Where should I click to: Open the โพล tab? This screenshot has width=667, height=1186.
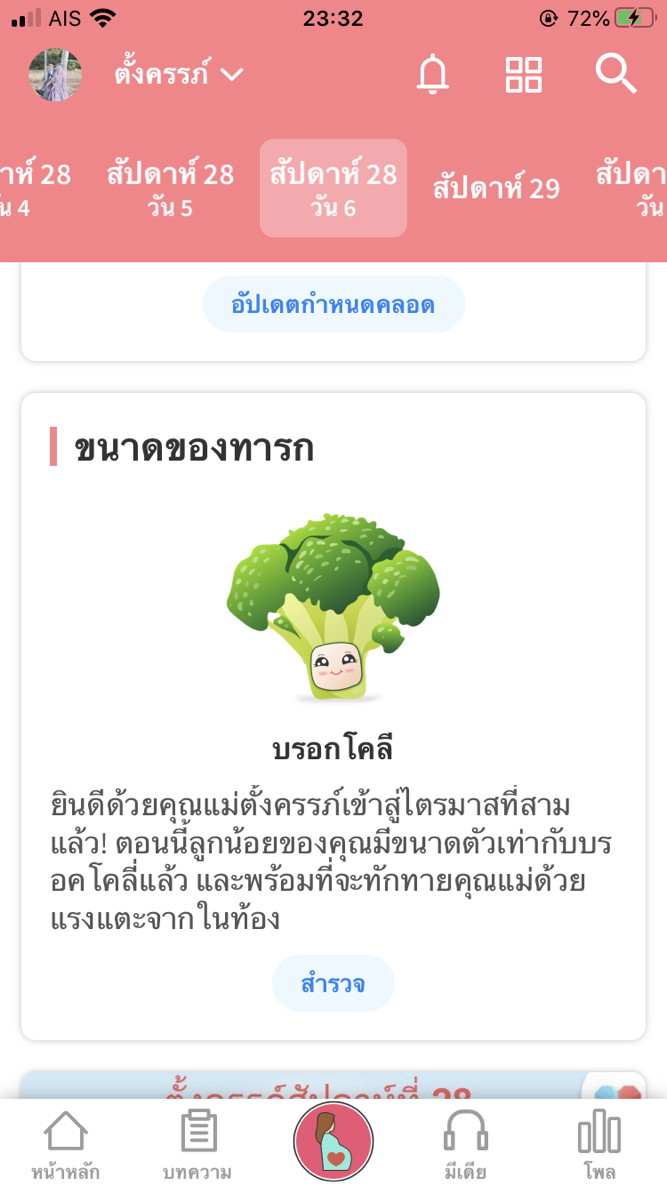(599, 1145)
